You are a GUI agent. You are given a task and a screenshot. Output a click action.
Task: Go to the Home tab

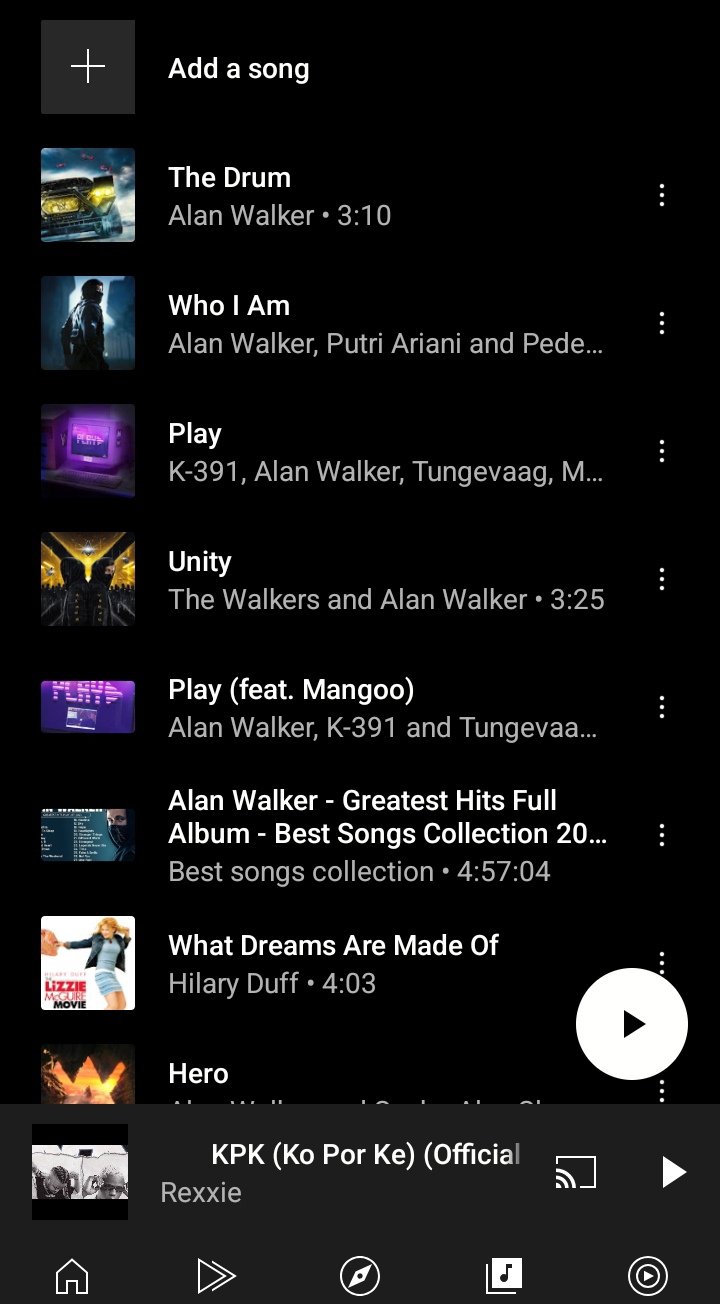coord(72,1275)
